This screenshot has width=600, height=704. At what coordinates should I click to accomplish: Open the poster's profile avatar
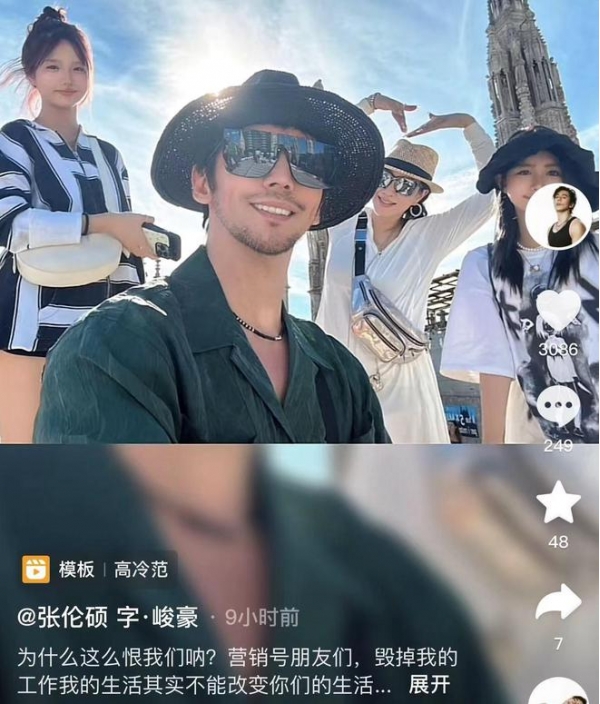(558, 216)
